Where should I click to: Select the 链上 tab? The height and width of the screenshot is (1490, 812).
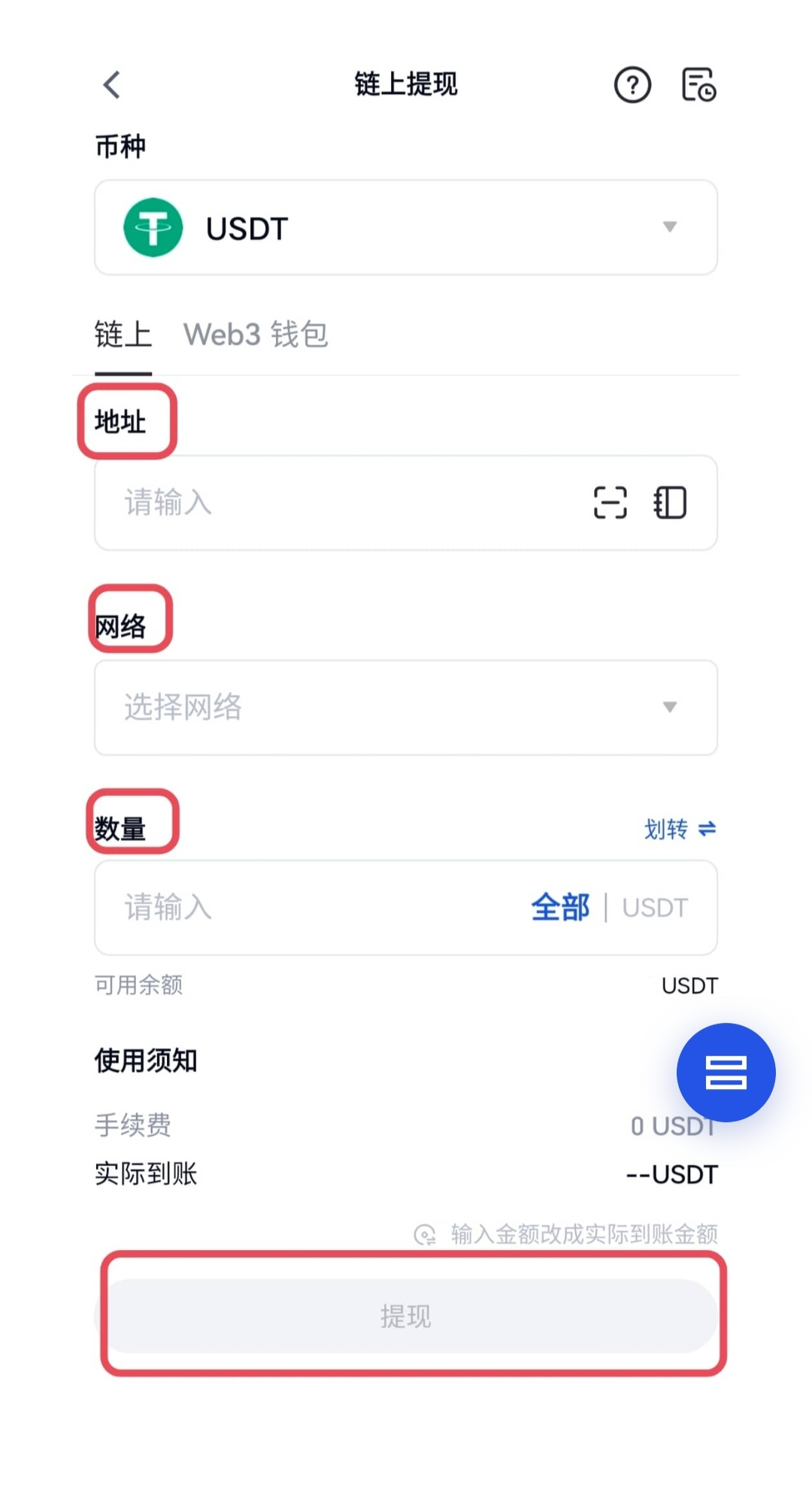coord(123,335)
